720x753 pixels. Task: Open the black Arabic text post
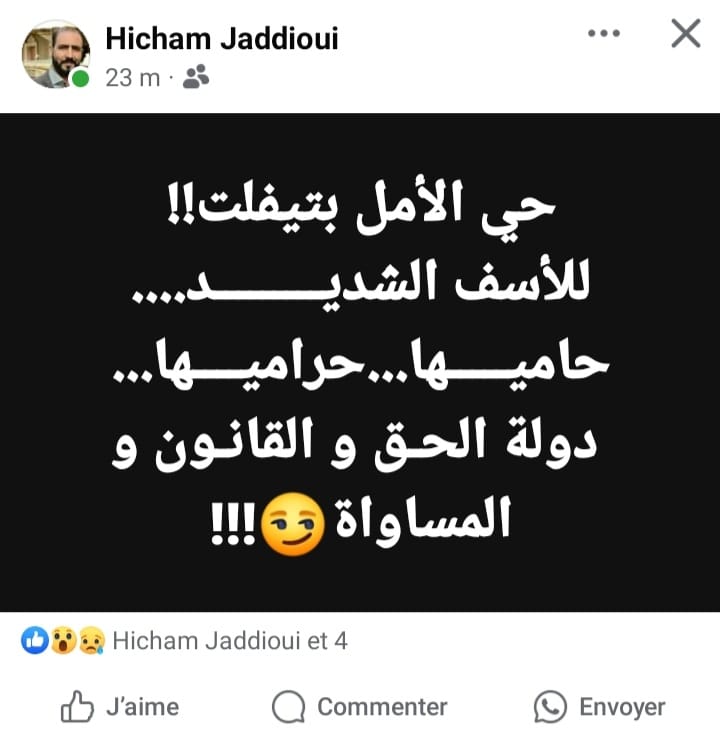pyautogui.click(x=360, y=362)
